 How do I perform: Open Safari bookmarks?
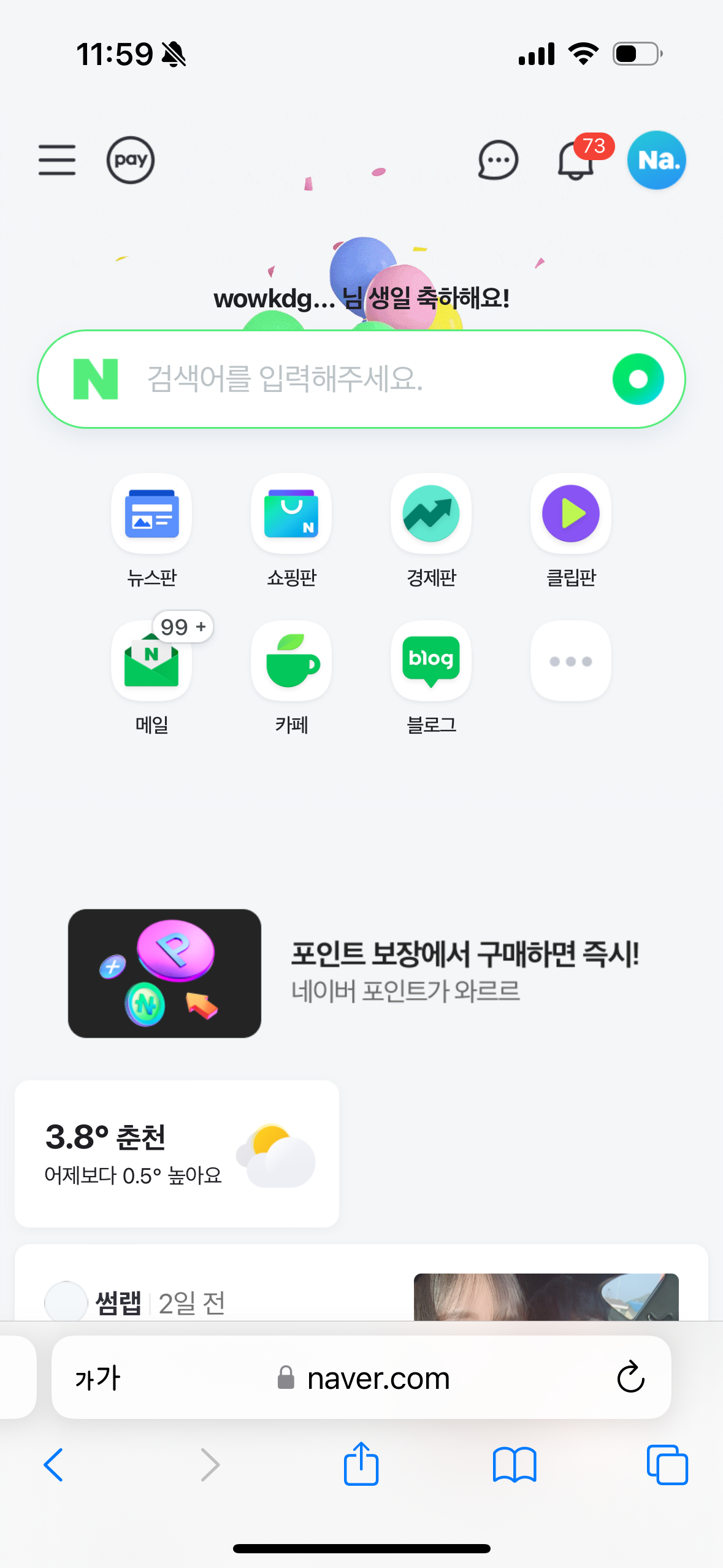(x=515, y=1464)
